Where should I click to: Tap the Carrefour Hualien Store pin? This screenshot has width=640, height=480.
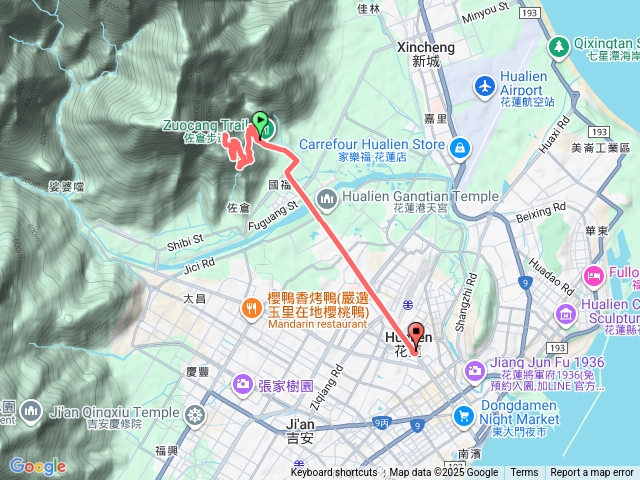coord(459,148)
